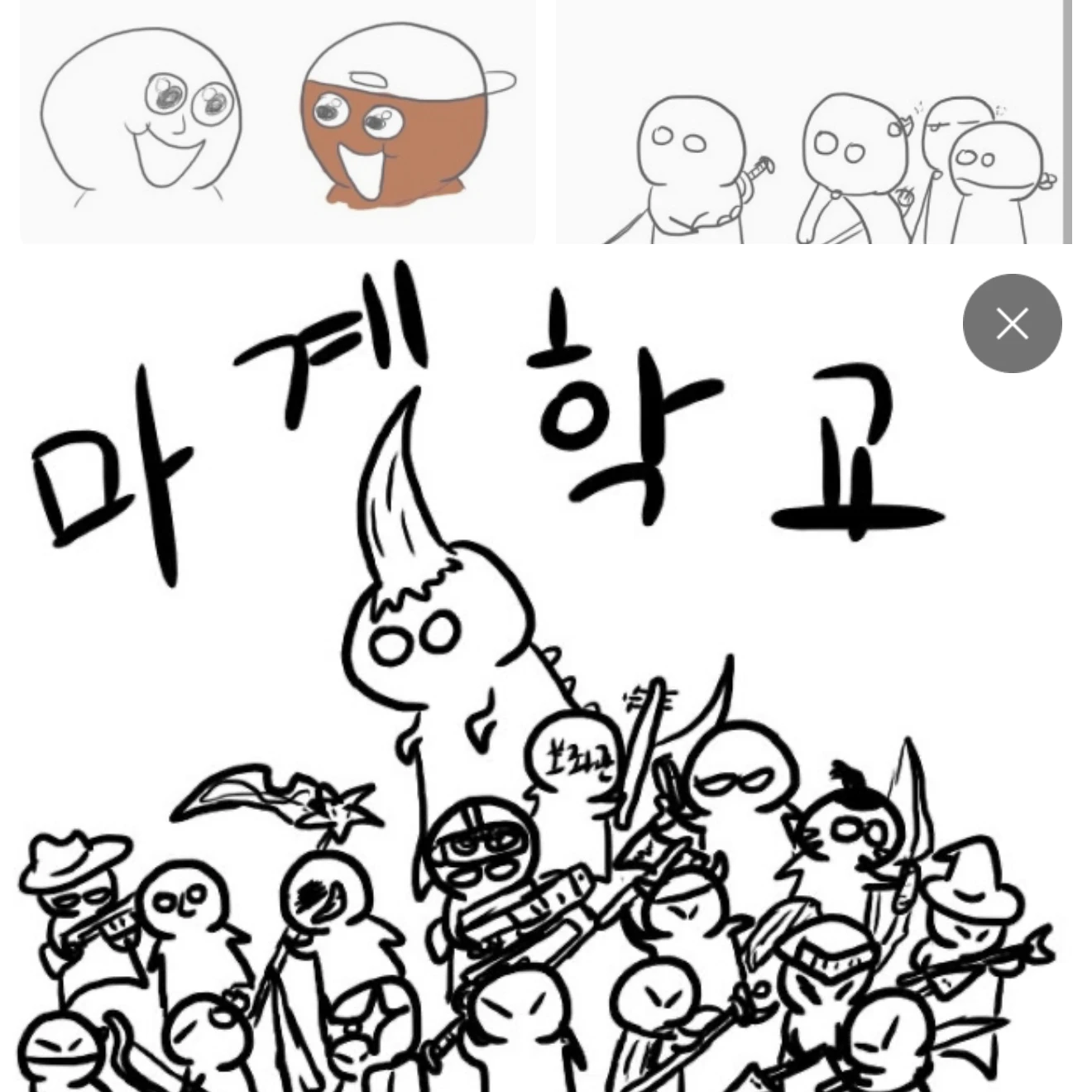
Task: Open the two smiling faces drawing thumbnail
Action: (x=277, y=121)
